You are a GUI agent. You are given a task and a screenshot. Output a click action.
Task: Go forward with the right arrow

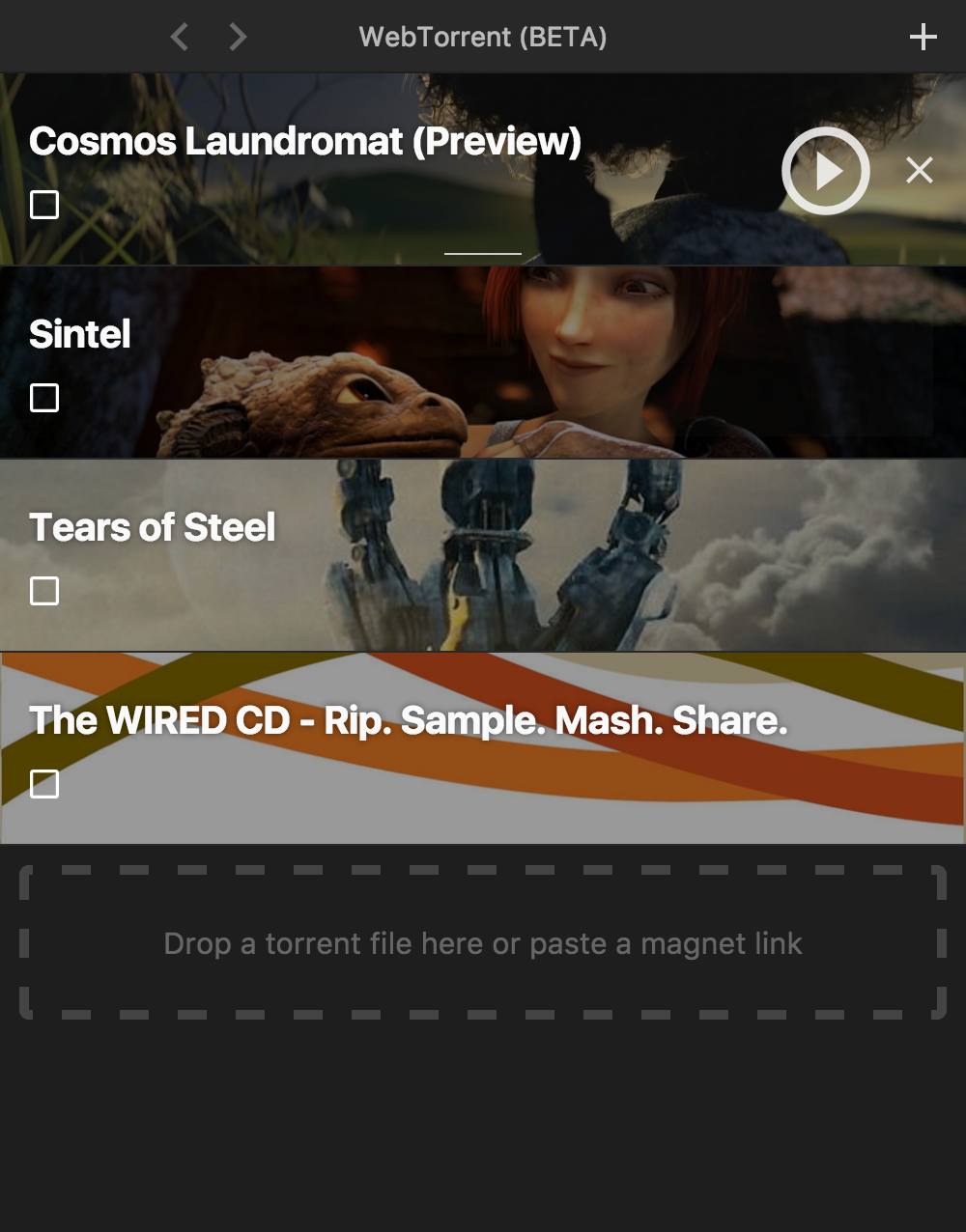point(238,37)
